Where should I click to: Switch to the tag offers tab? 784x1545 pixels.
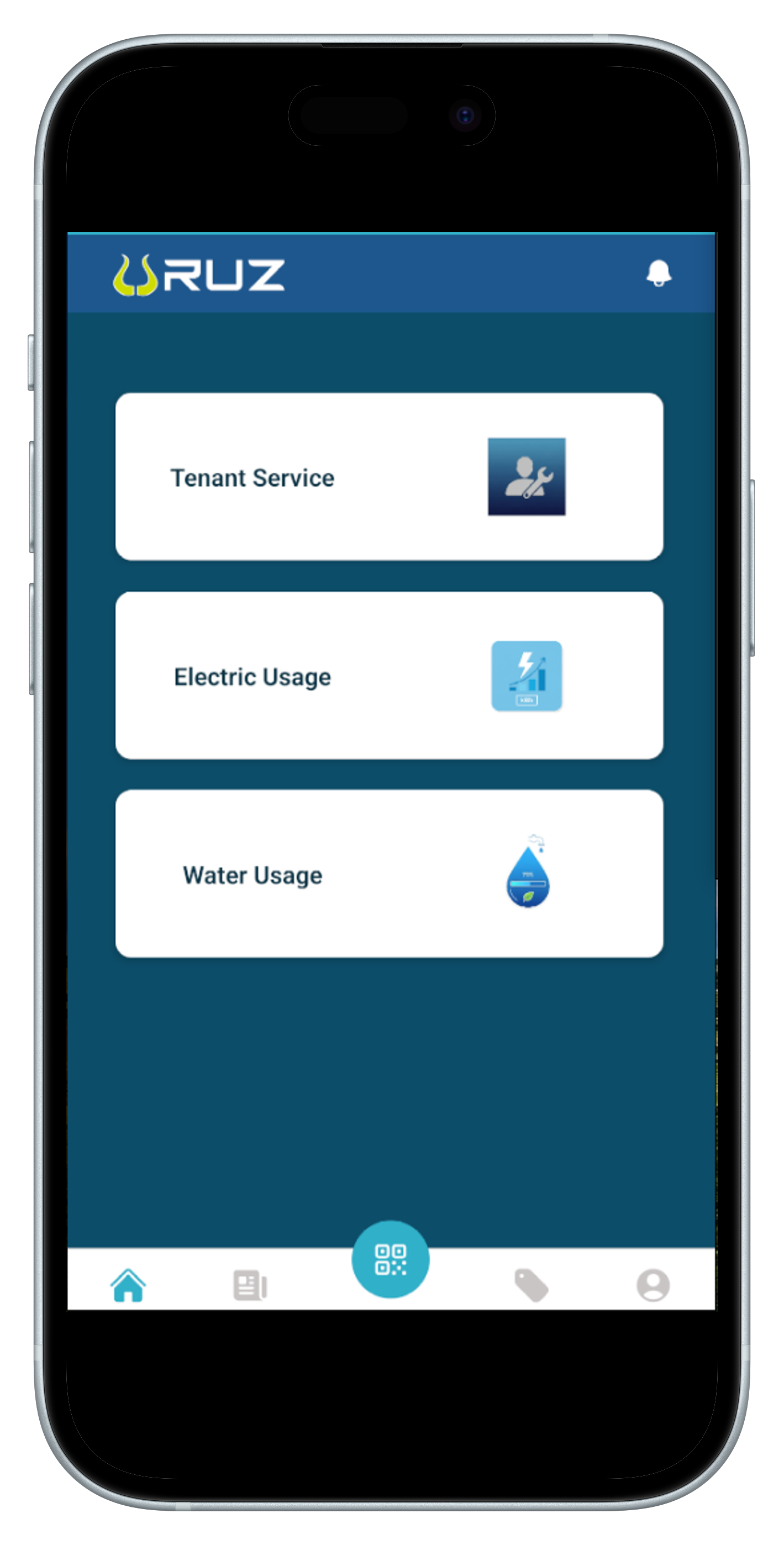(531, 1285)
